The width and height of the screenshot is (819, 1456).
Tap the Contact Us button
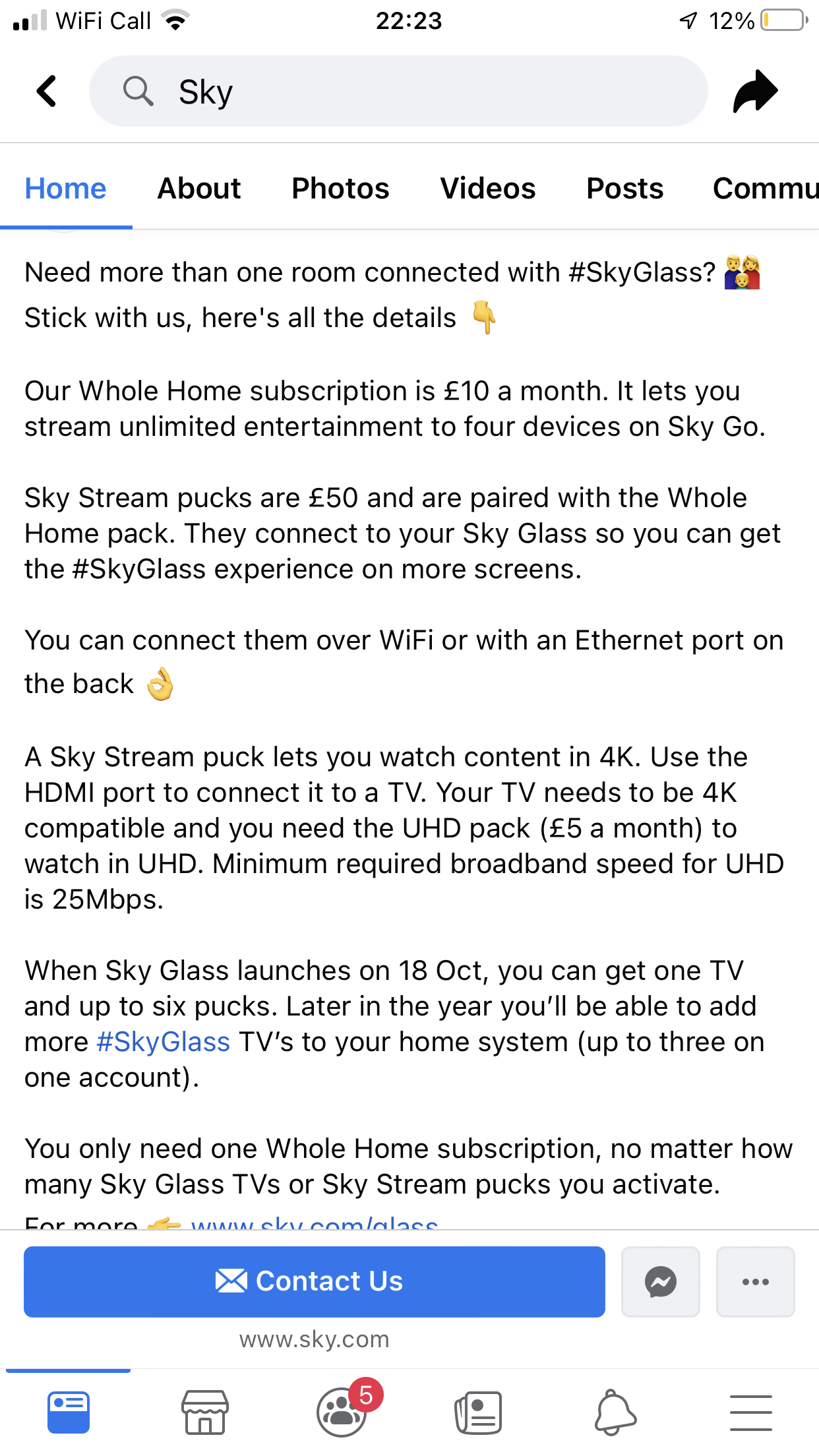point(315,1281)
